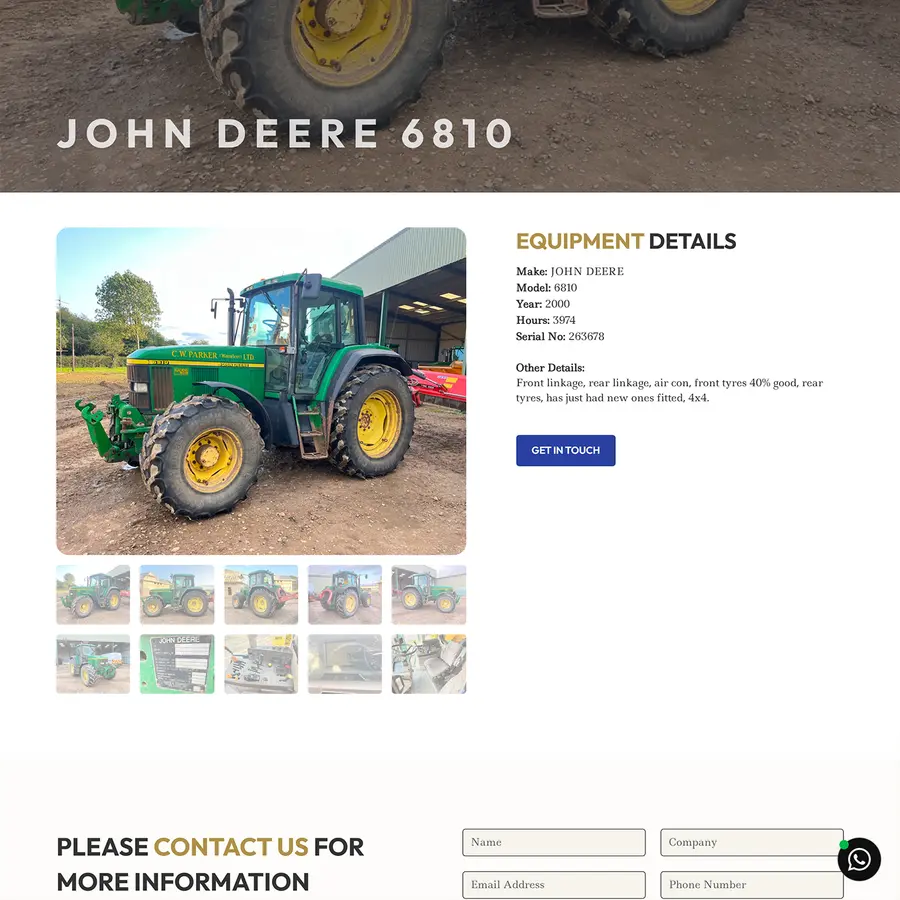Focus the Company input field
This screenshot has height=900, width=900.
pyautogui.click(x=751, y=842)
